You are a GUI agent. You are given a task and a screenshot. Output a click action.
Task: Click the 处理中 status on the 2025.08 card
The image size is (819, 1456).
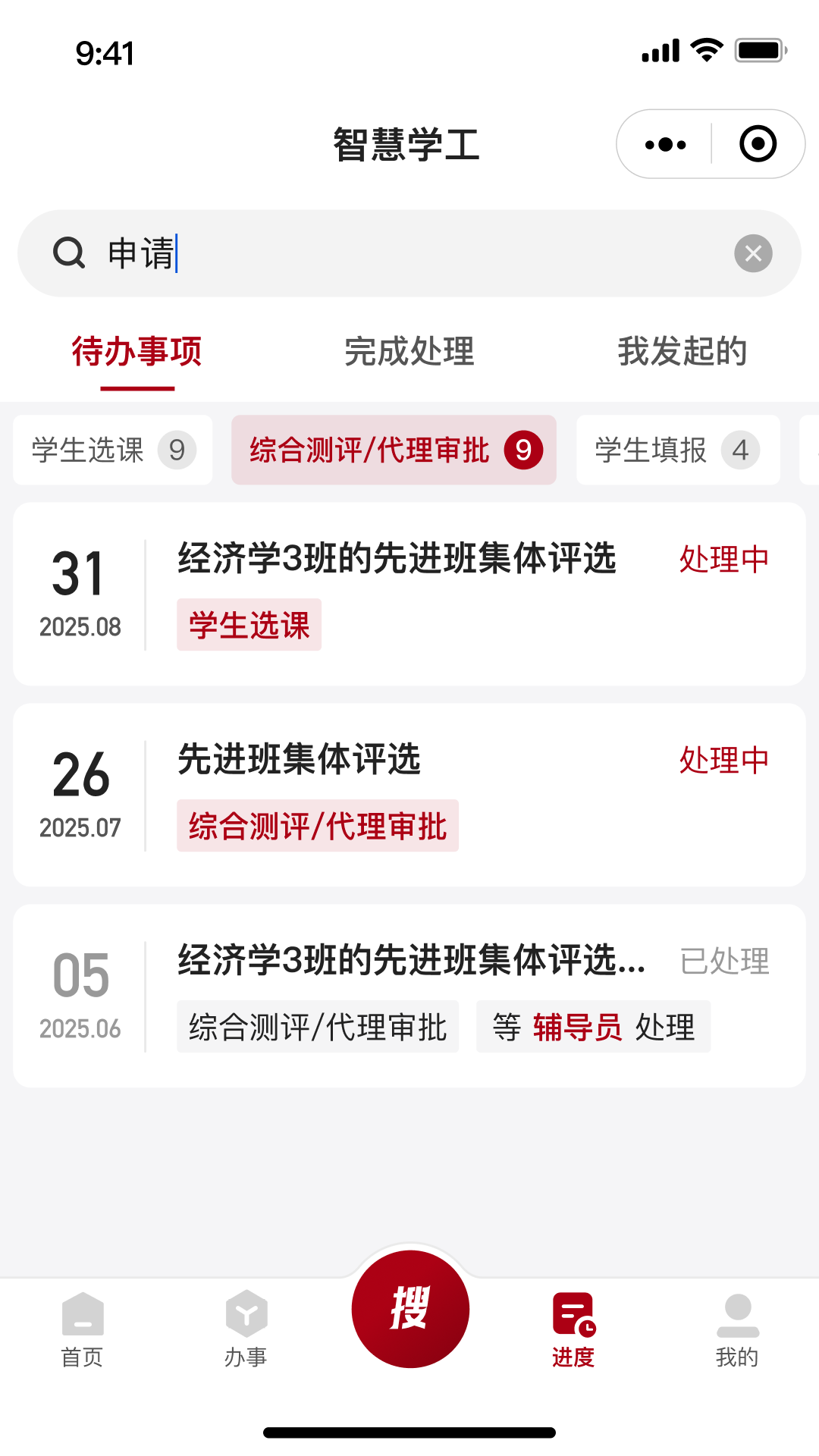pyautogui.click(x=725, y=559)
